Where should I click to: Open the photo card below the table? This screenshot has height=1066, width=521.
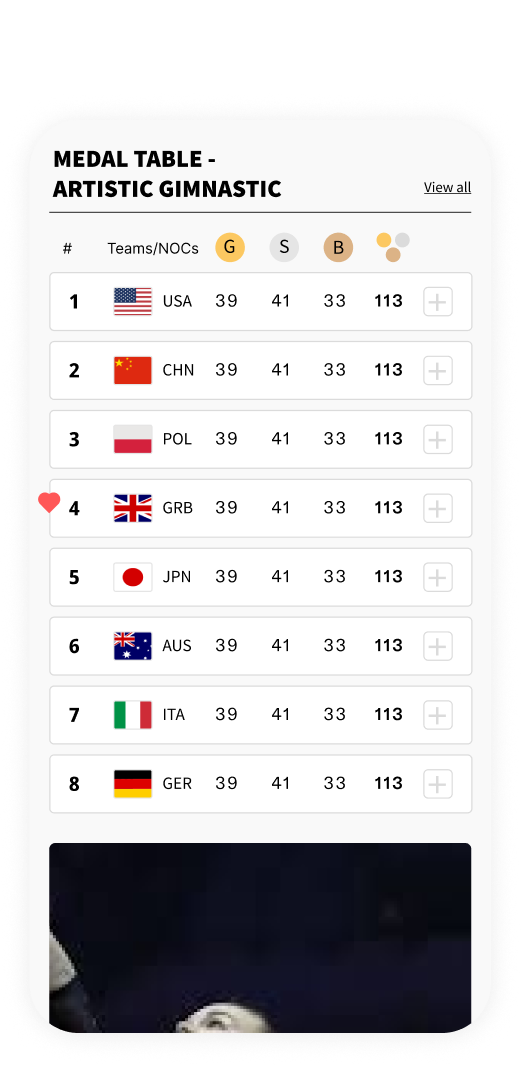[260, 938]
